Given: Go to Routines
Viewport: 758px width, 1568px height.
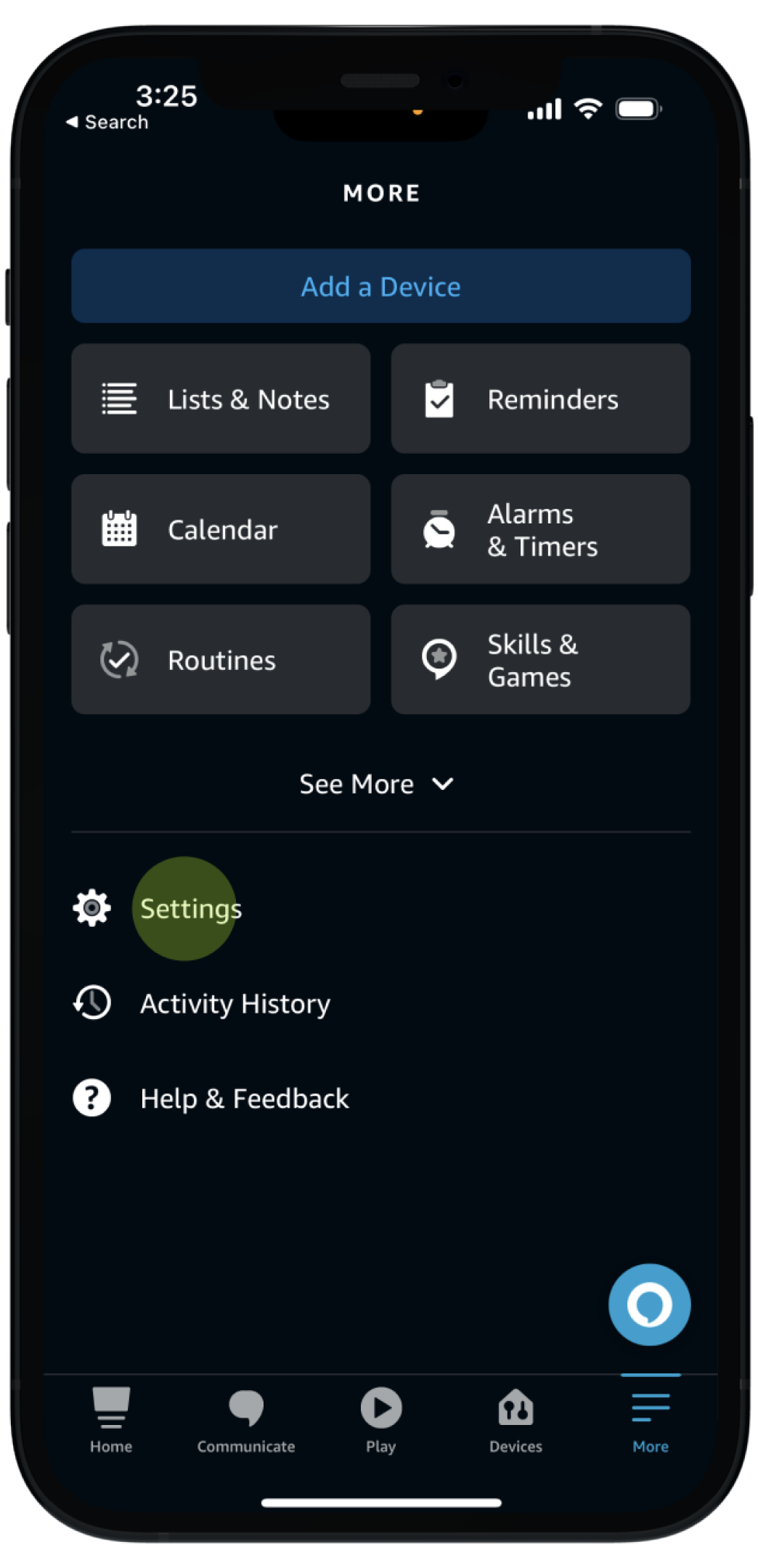Looking at the screenshot, I should pyautogui.click(x=221, y=660).
